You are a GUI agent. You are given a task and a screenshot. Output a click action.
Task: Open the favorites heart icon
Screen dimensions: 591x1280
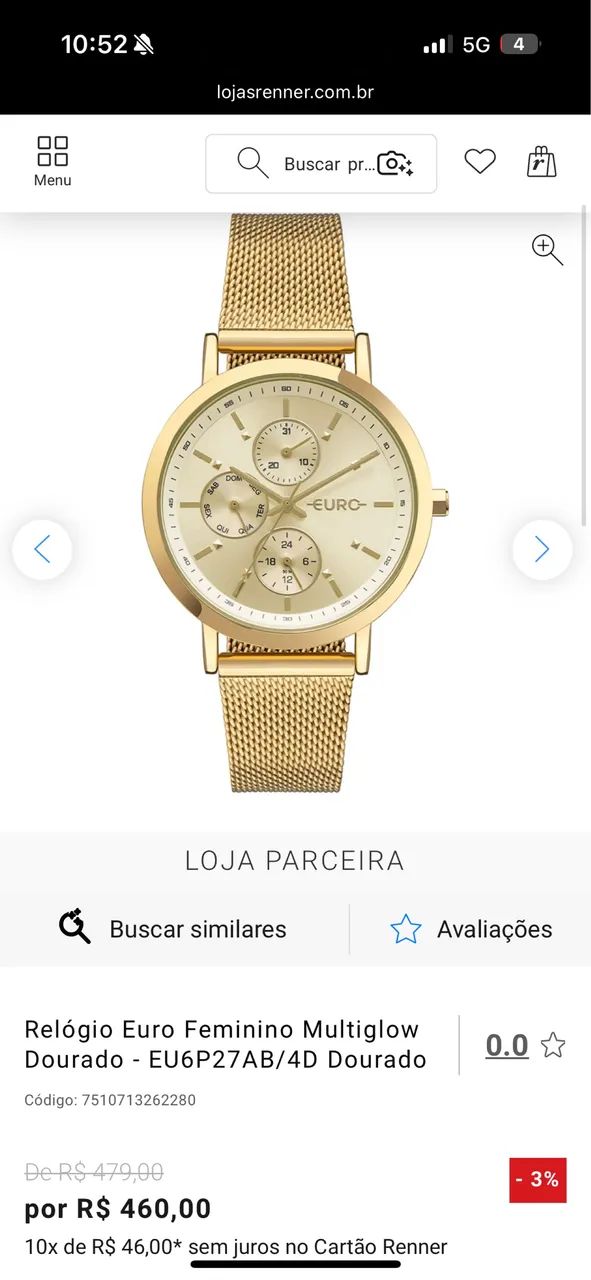(x=480, y=161)
